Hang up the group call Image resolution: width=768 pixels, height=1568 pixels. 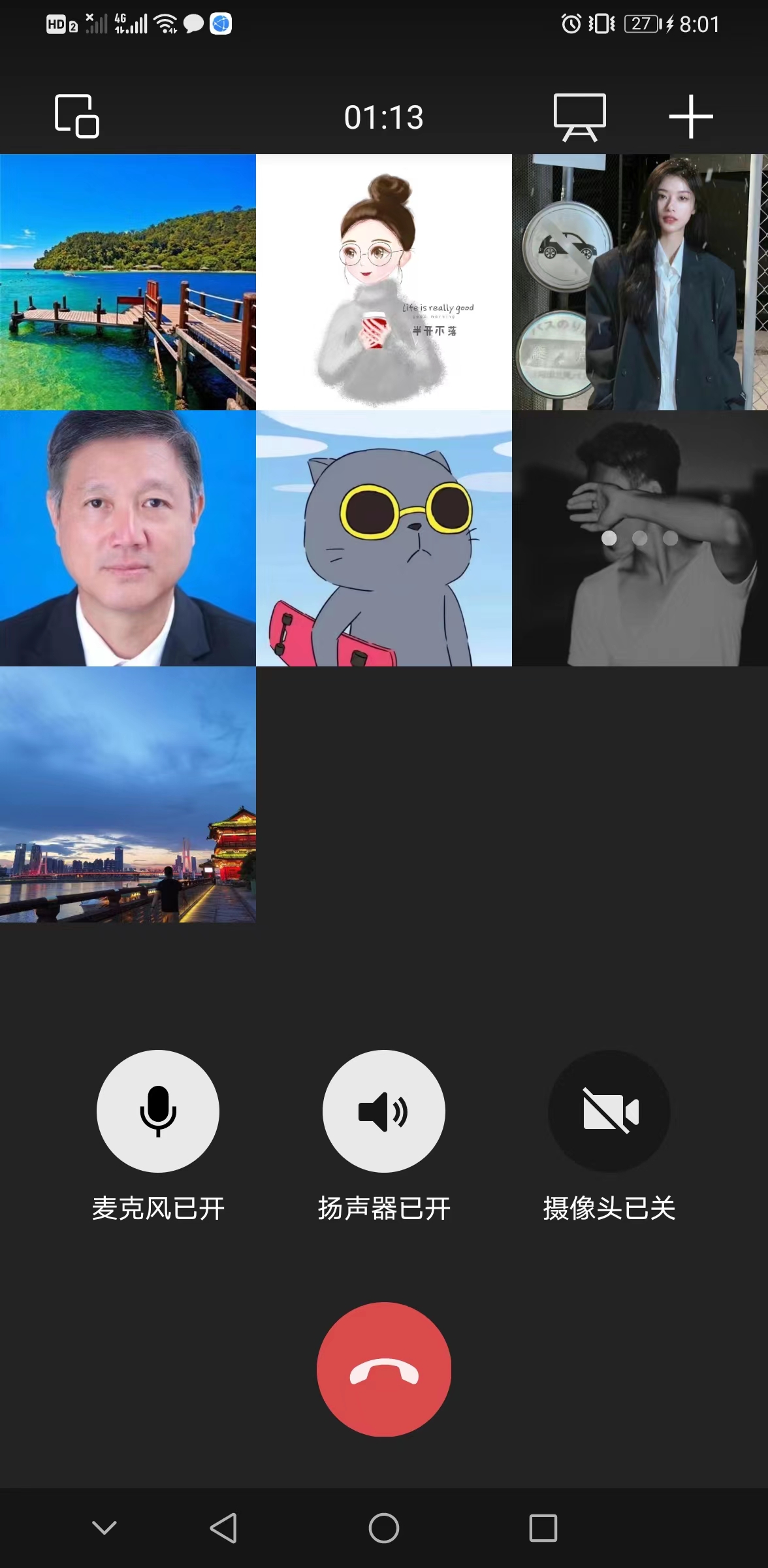384,1369
